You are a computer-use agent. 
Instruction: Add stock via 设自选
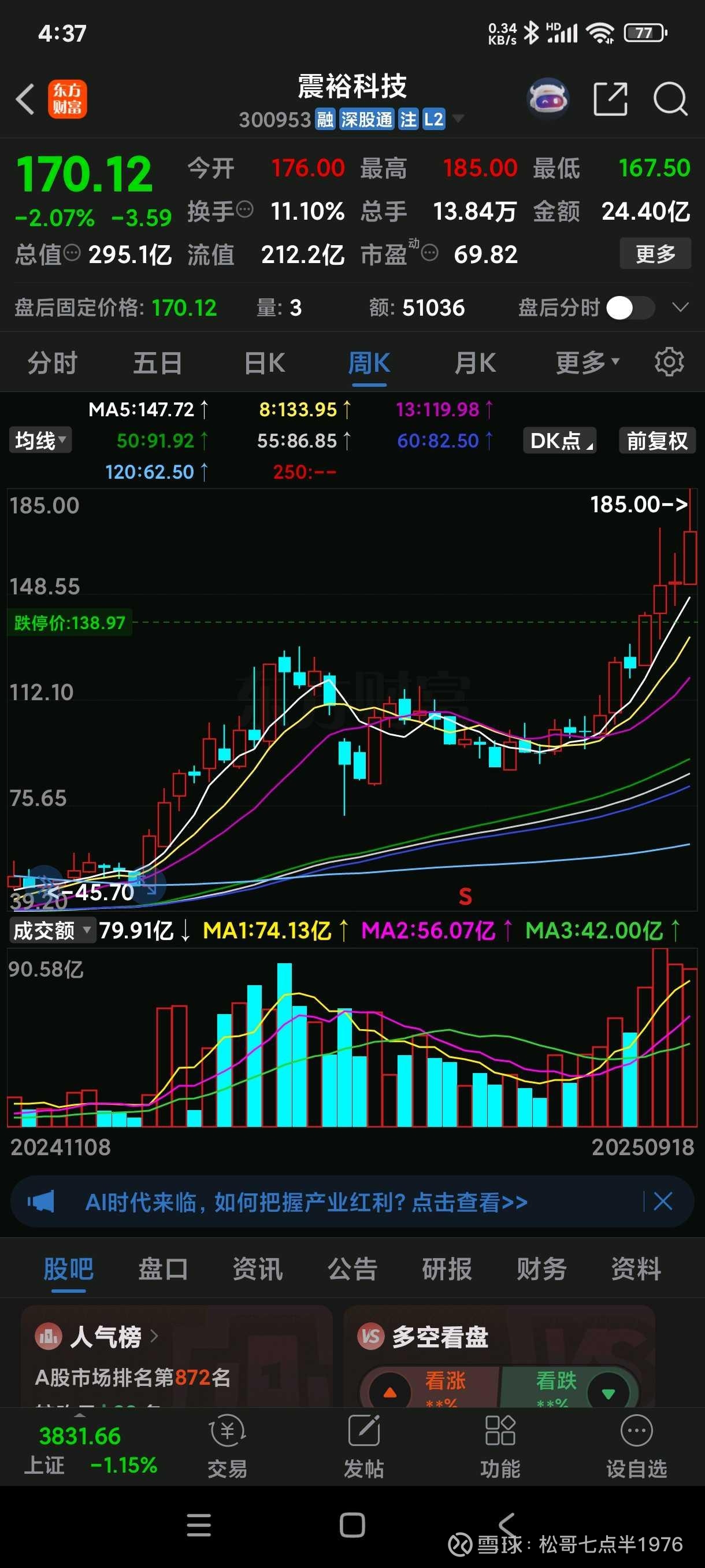[x=636, y=1447]
